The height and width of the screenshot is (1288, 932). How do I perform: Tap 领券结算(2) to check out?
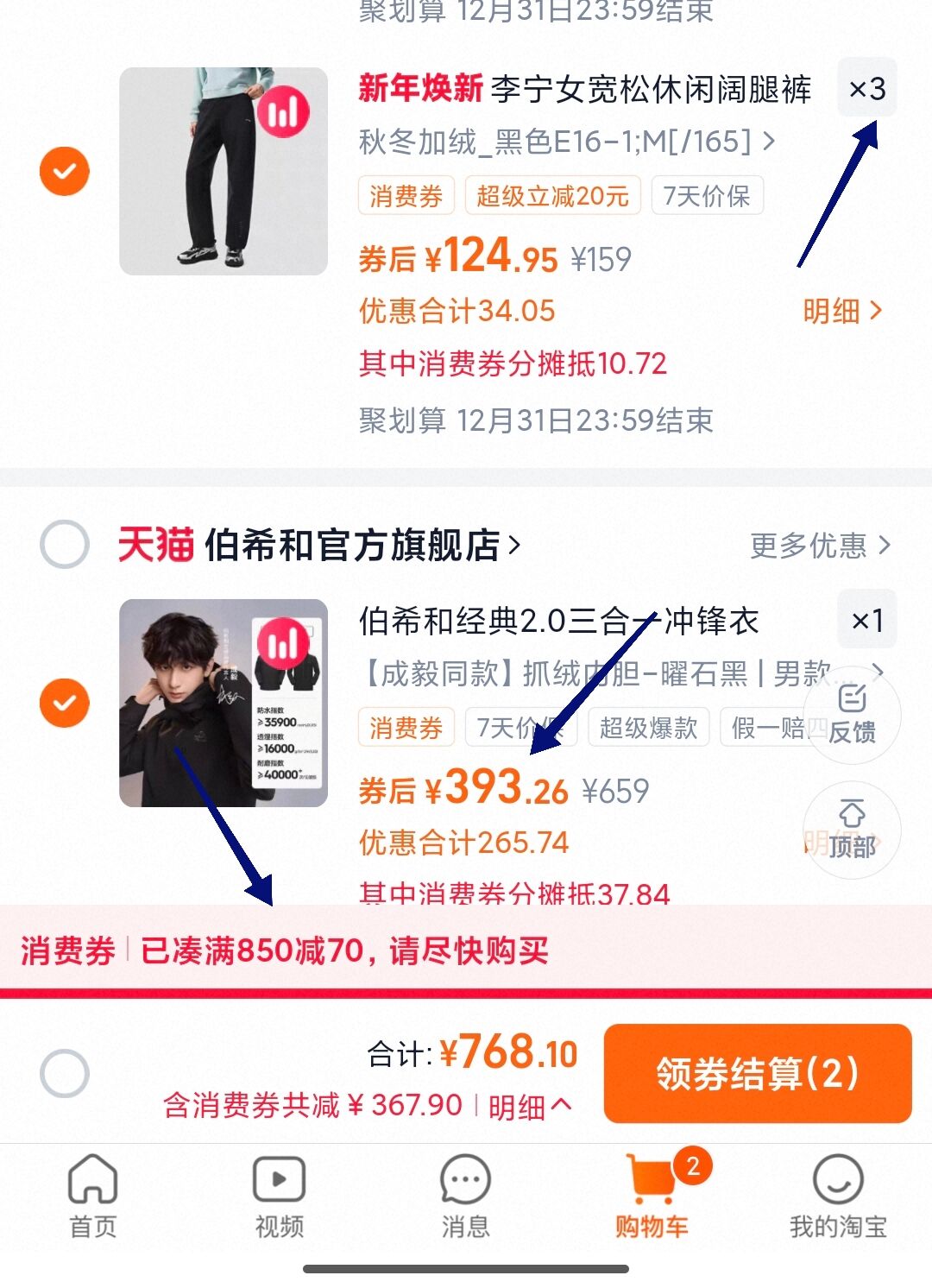coord(757,1074)
